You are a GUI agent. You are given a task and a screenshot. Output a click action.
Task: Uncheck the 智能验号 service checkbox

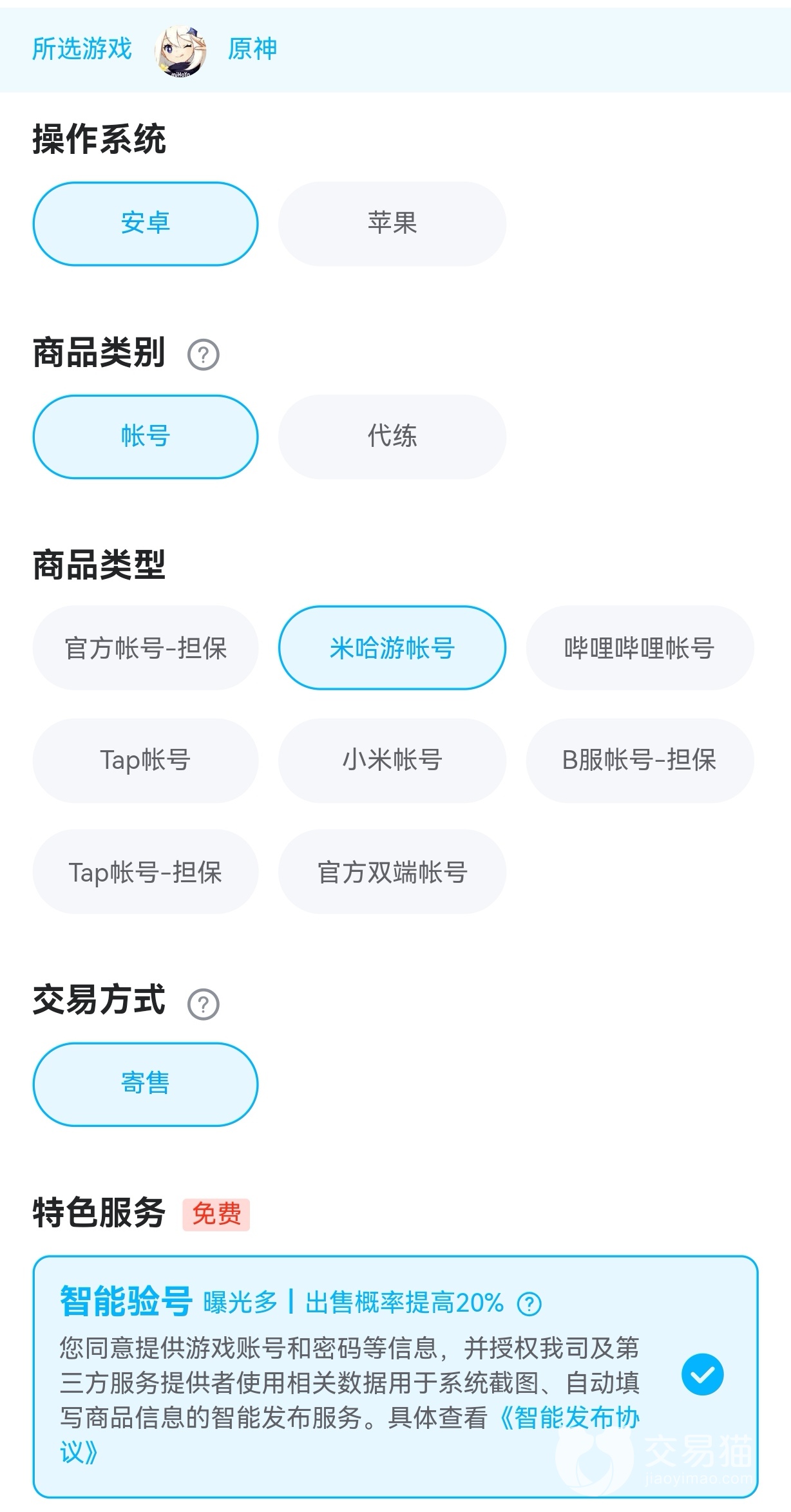[702, 1374]
